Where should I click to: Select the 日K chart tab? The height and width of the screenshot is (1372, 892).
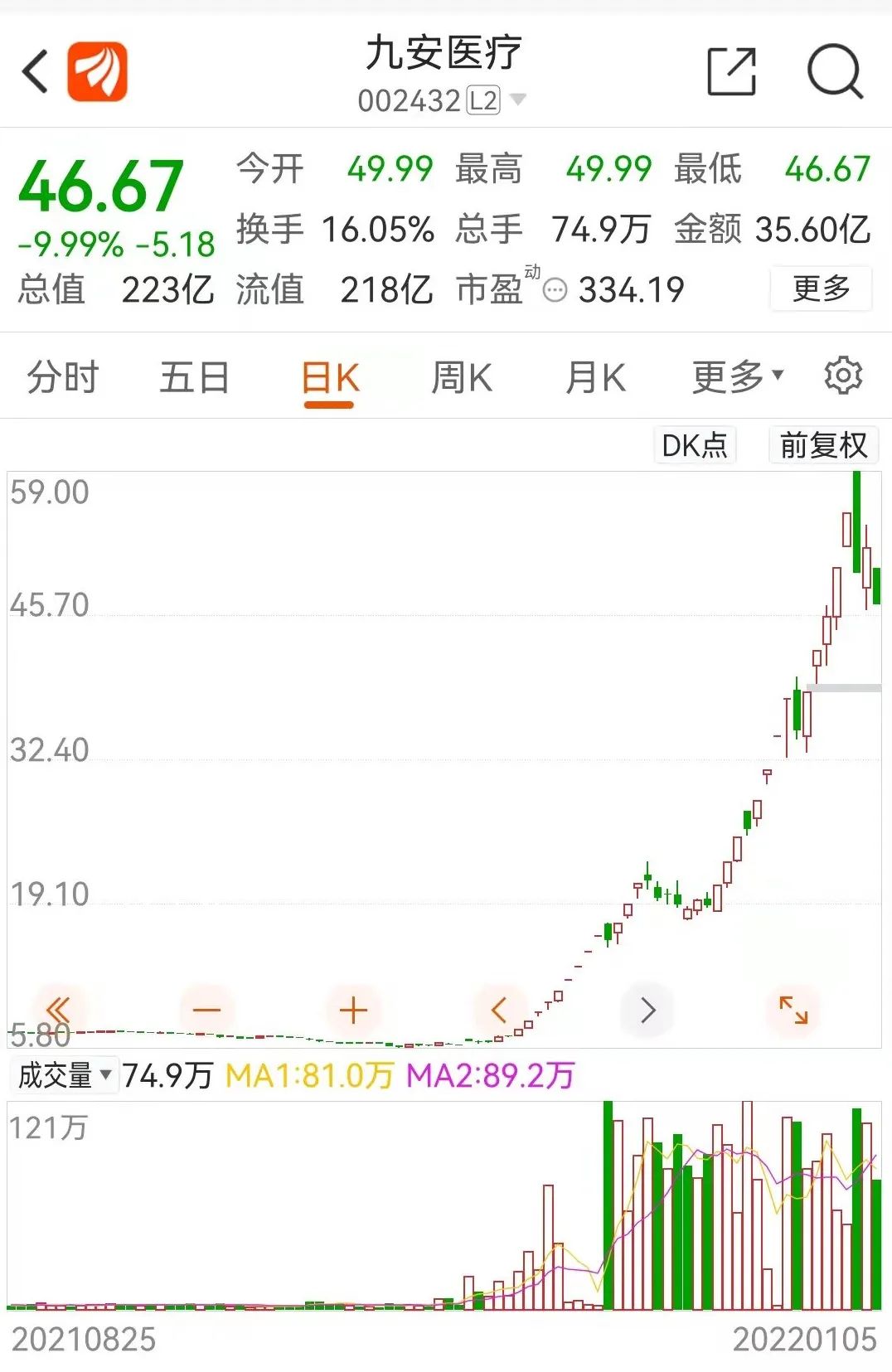pyautogui.click(x=329, y=378)
